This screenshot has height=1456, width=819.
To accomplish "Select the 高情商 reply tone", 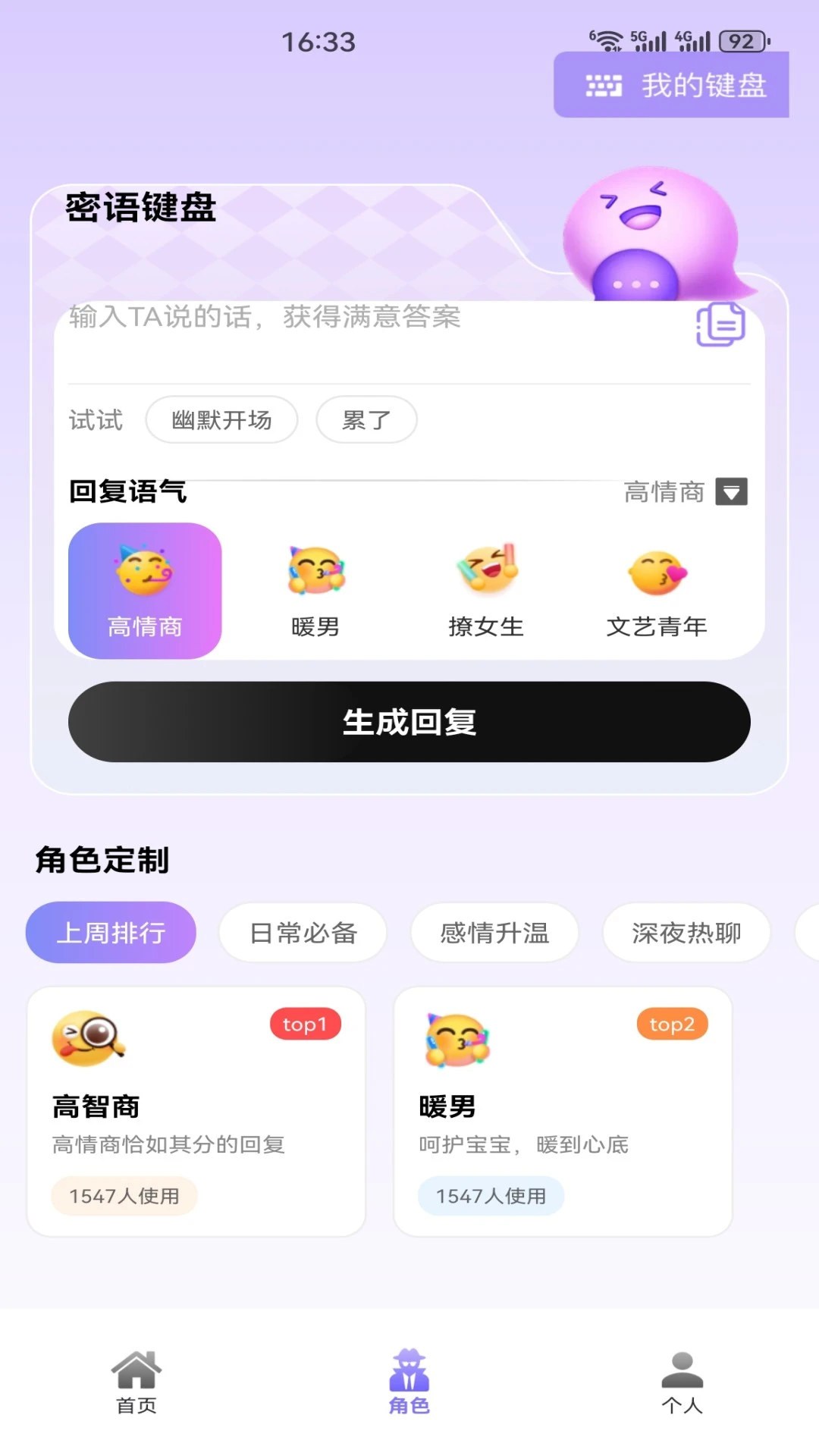I will tap(145, 591).
